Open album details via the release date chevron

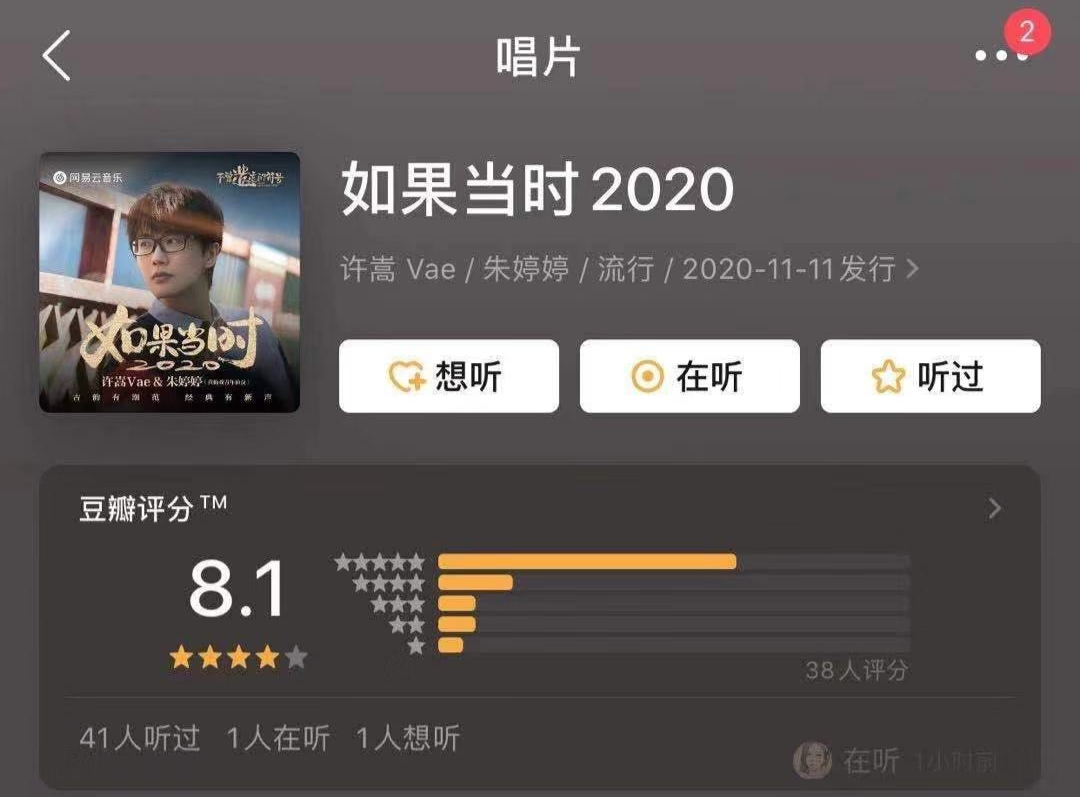911,269
